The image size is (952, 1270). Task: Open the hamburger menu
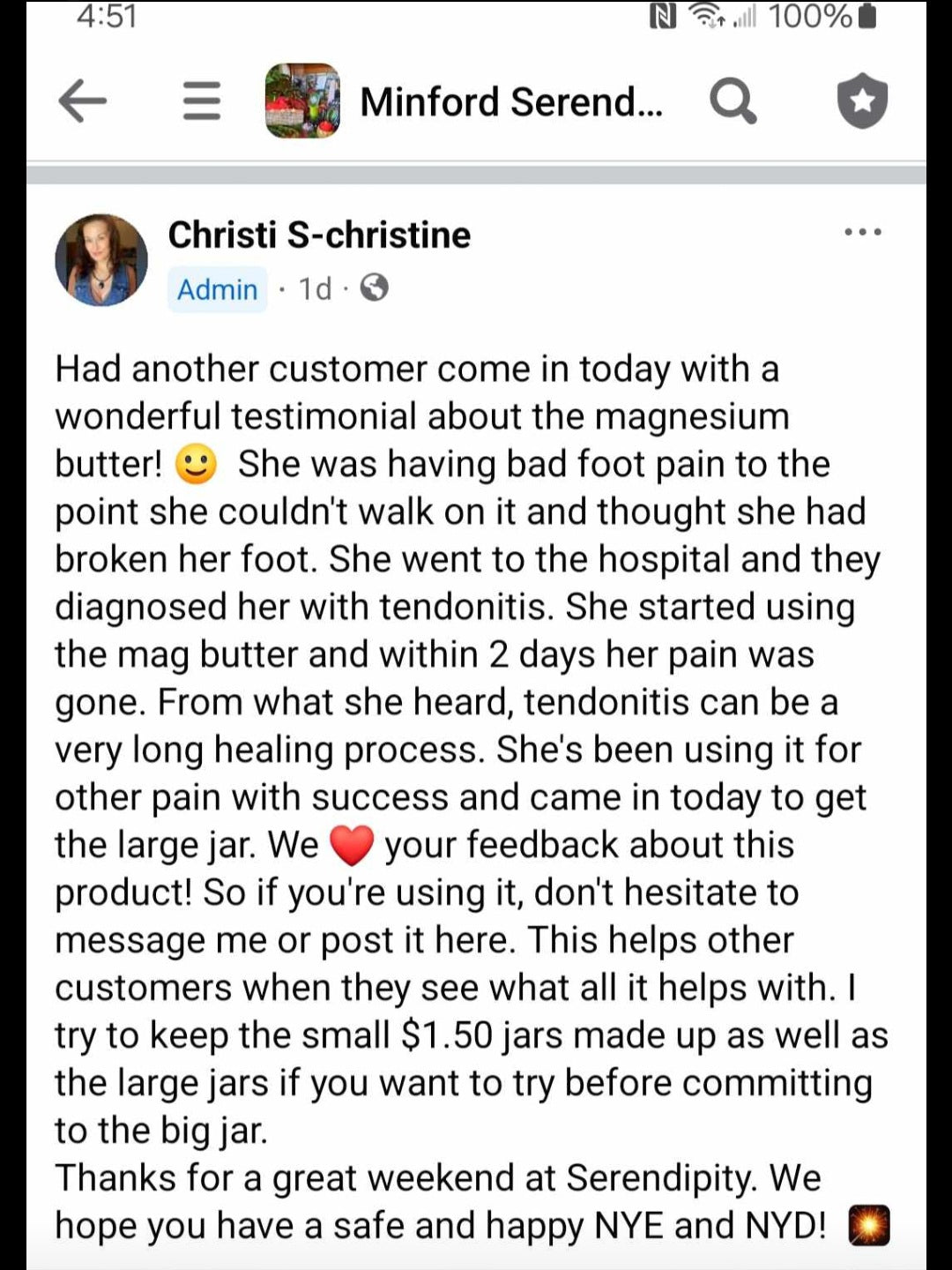[x=201, y=101]
